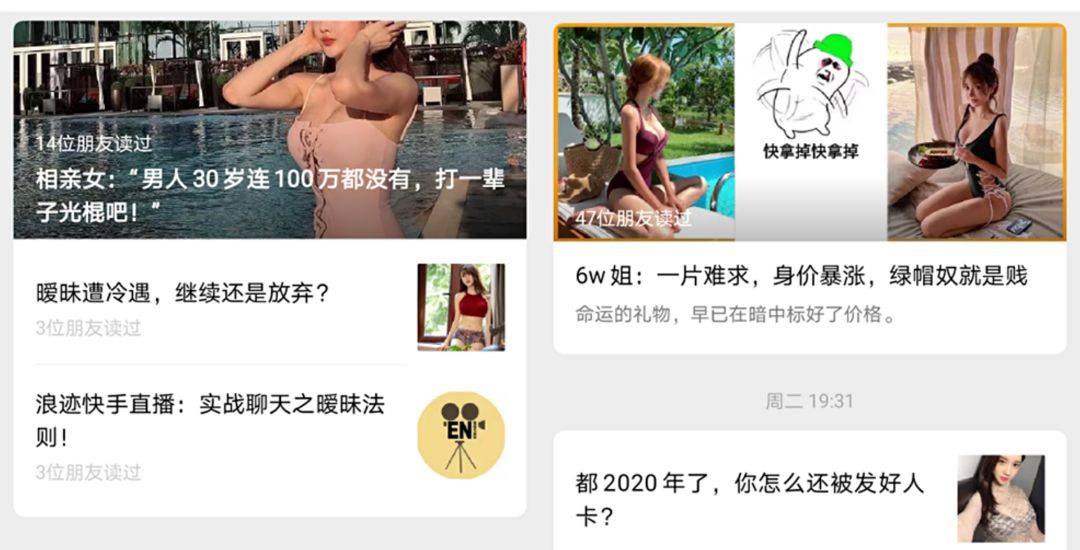Open the 浪迹快手直播 实战聊天 article
This screenshot has height=550, width=1080.
[210, 421]
